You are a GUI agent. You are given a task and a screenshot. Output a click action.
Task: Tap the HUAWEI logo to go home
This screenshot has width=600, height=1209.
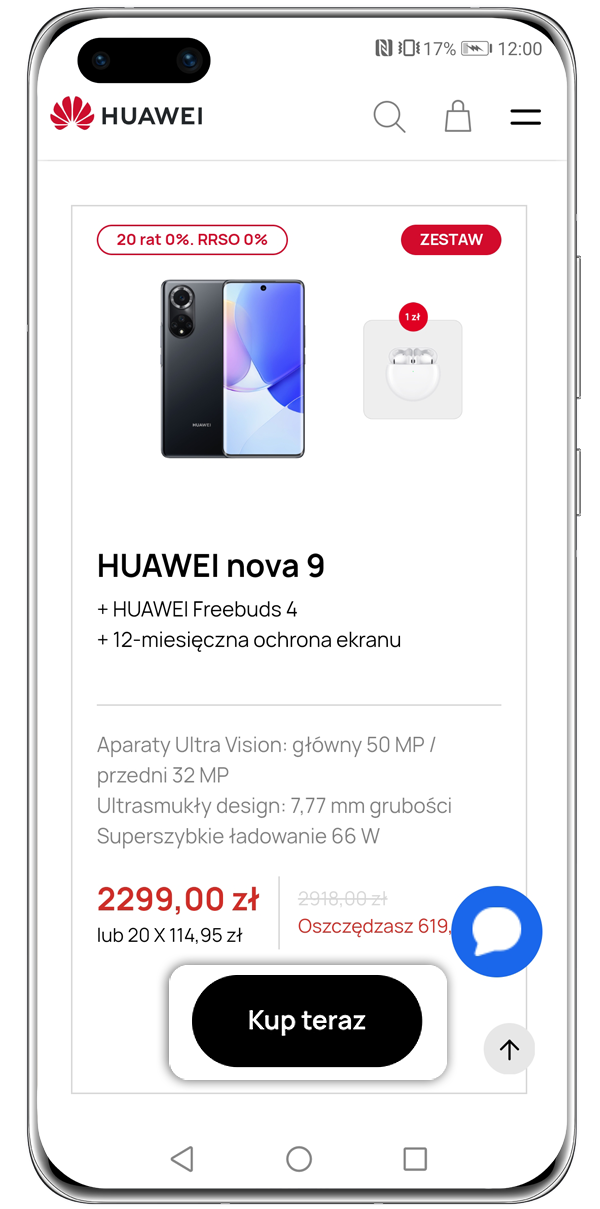[x=127, y=115]
